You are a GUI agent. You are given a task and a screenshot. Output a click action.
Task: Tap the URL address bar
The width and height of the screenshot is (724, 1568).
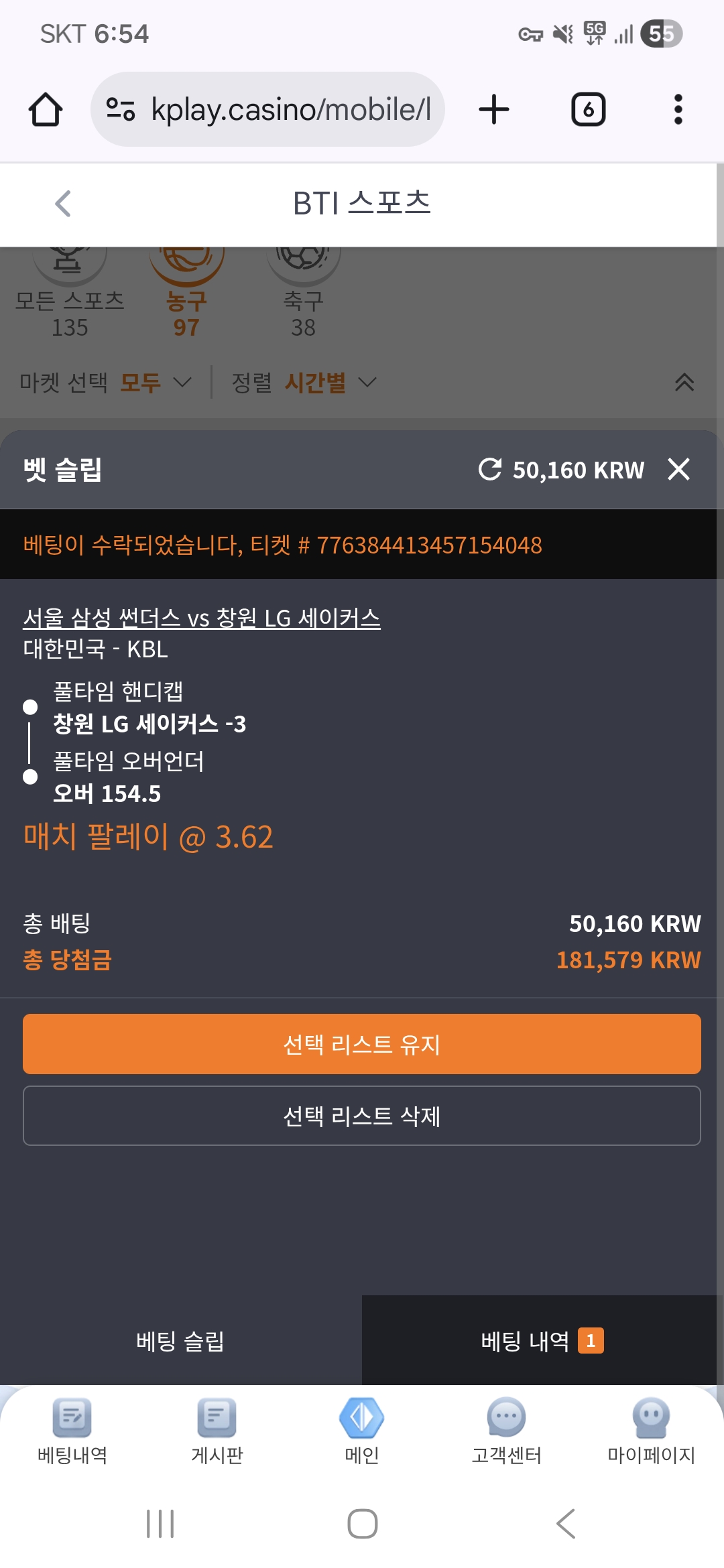[282, 109]
